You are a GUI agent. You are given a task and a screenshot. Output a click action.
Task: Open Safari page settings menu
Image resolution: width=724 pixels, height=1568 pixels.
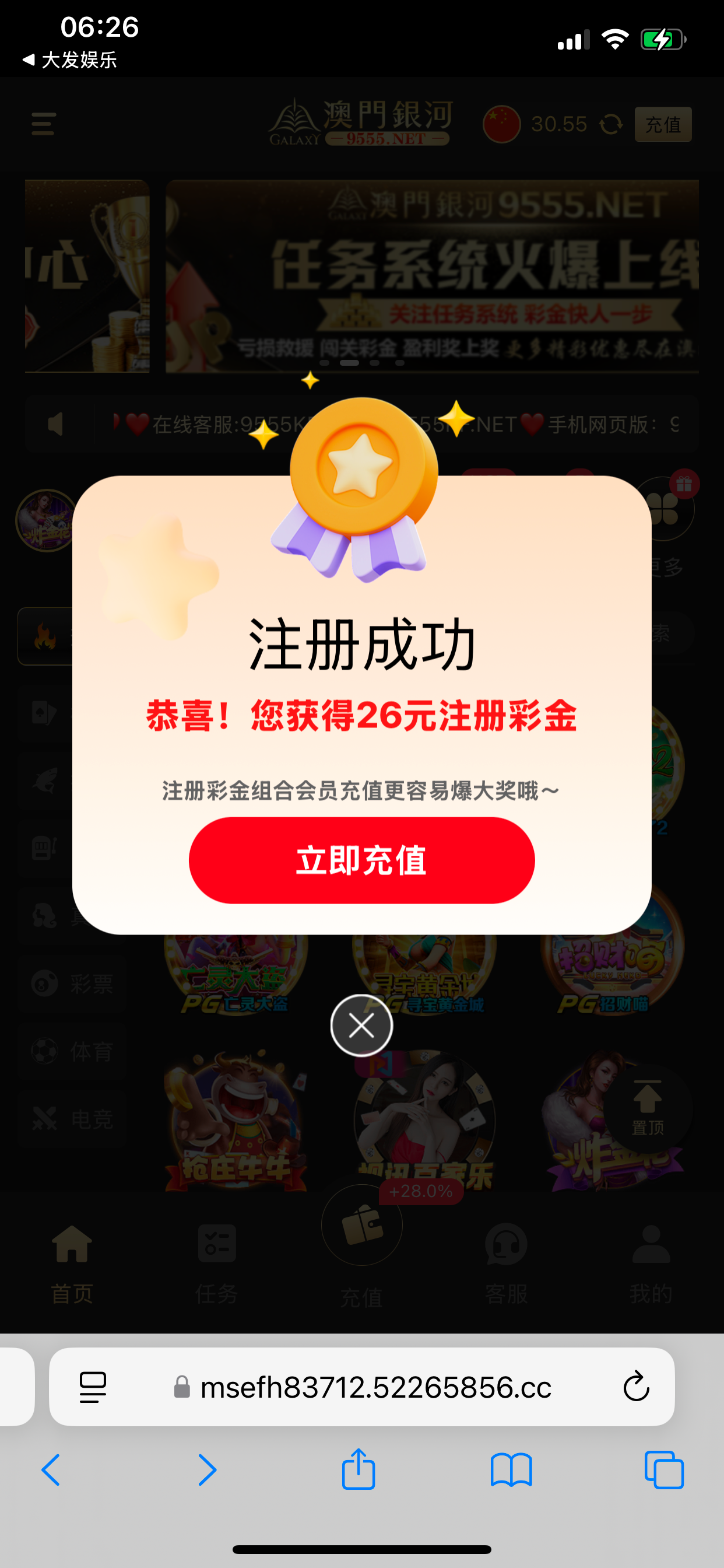click(x=93, y=1387)
